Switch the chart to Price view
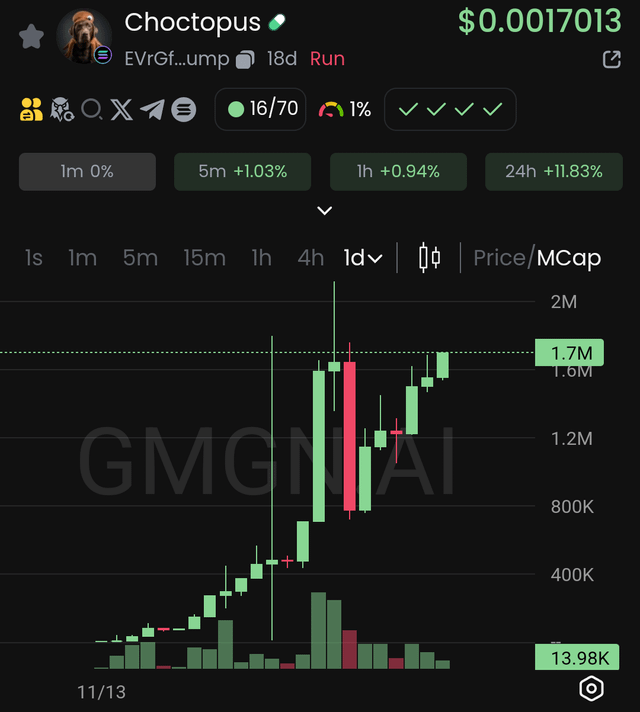The image size is (640, 712). coord(499,258)
